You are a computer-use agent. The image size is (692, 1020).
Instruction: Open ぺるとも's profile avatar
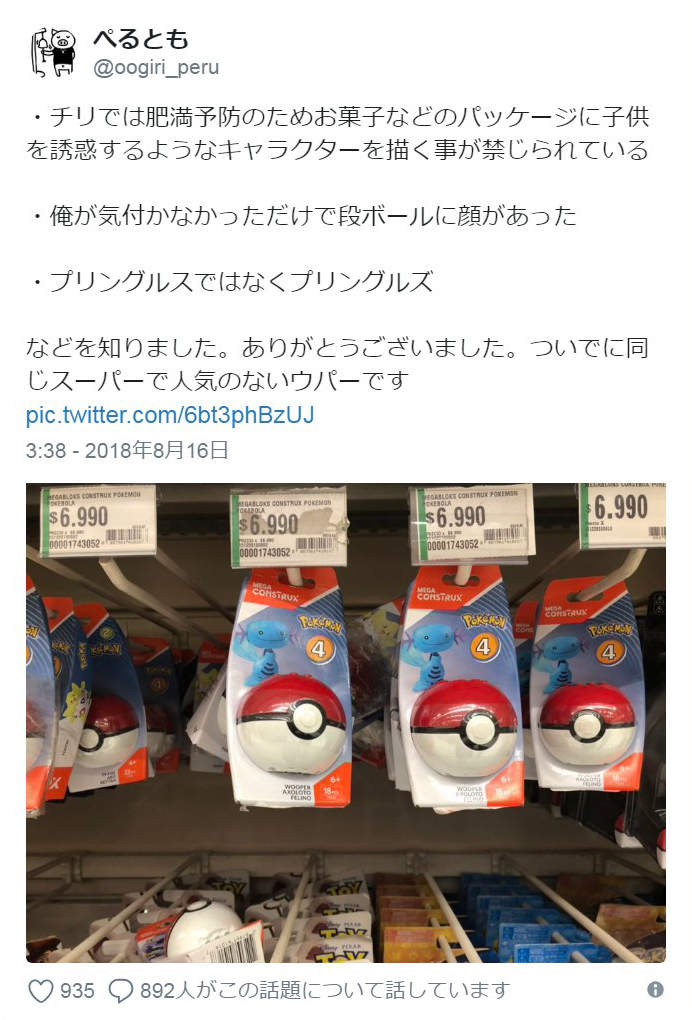click(x=54, y=52)
